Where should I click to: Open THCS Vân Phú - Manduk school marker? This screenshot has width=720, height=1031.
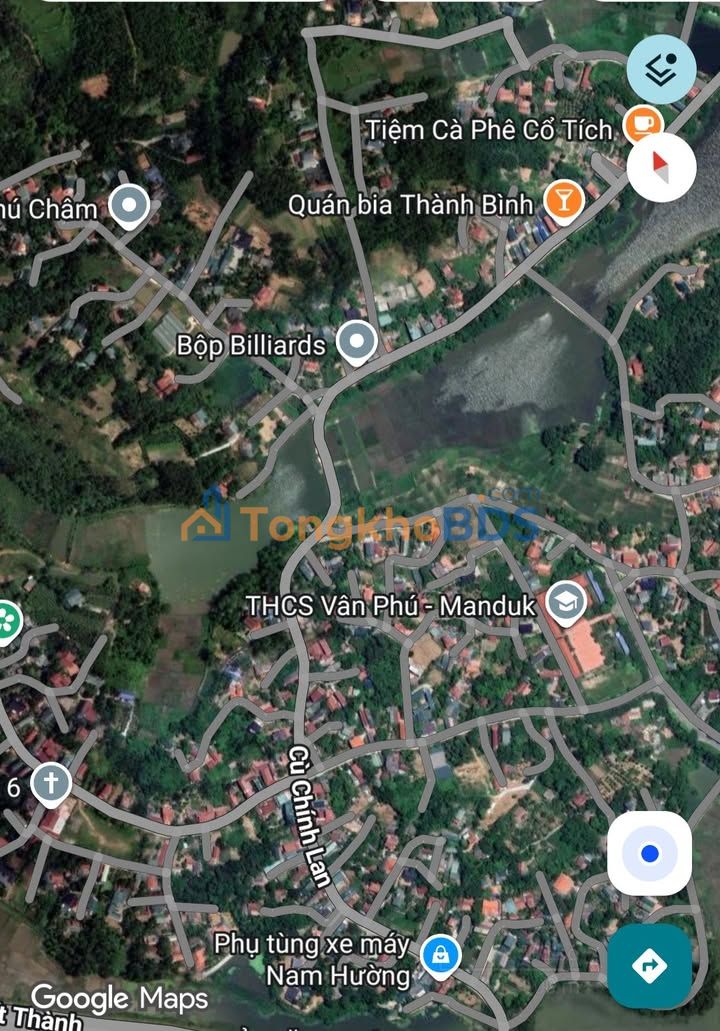tap(566, 602)
